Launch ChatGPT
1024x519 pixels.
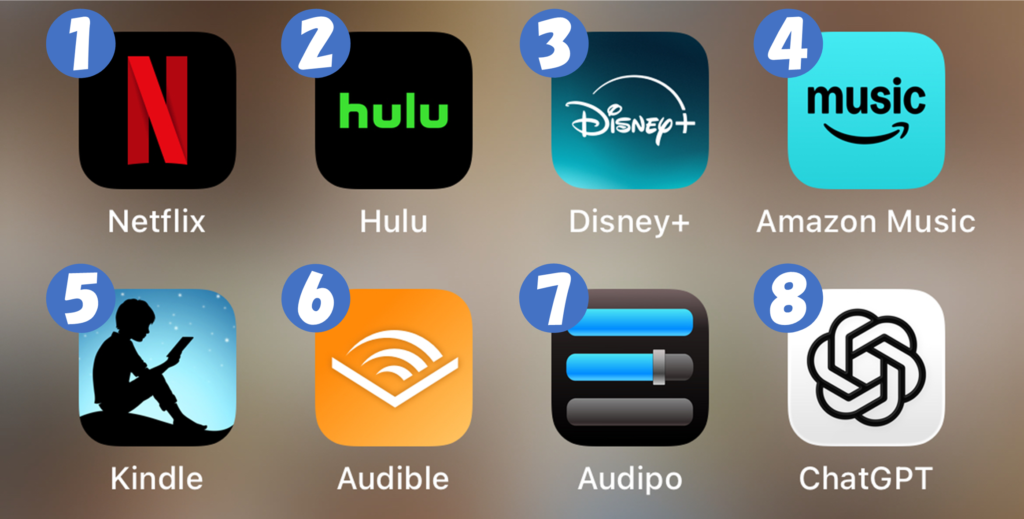click(866, 367)
